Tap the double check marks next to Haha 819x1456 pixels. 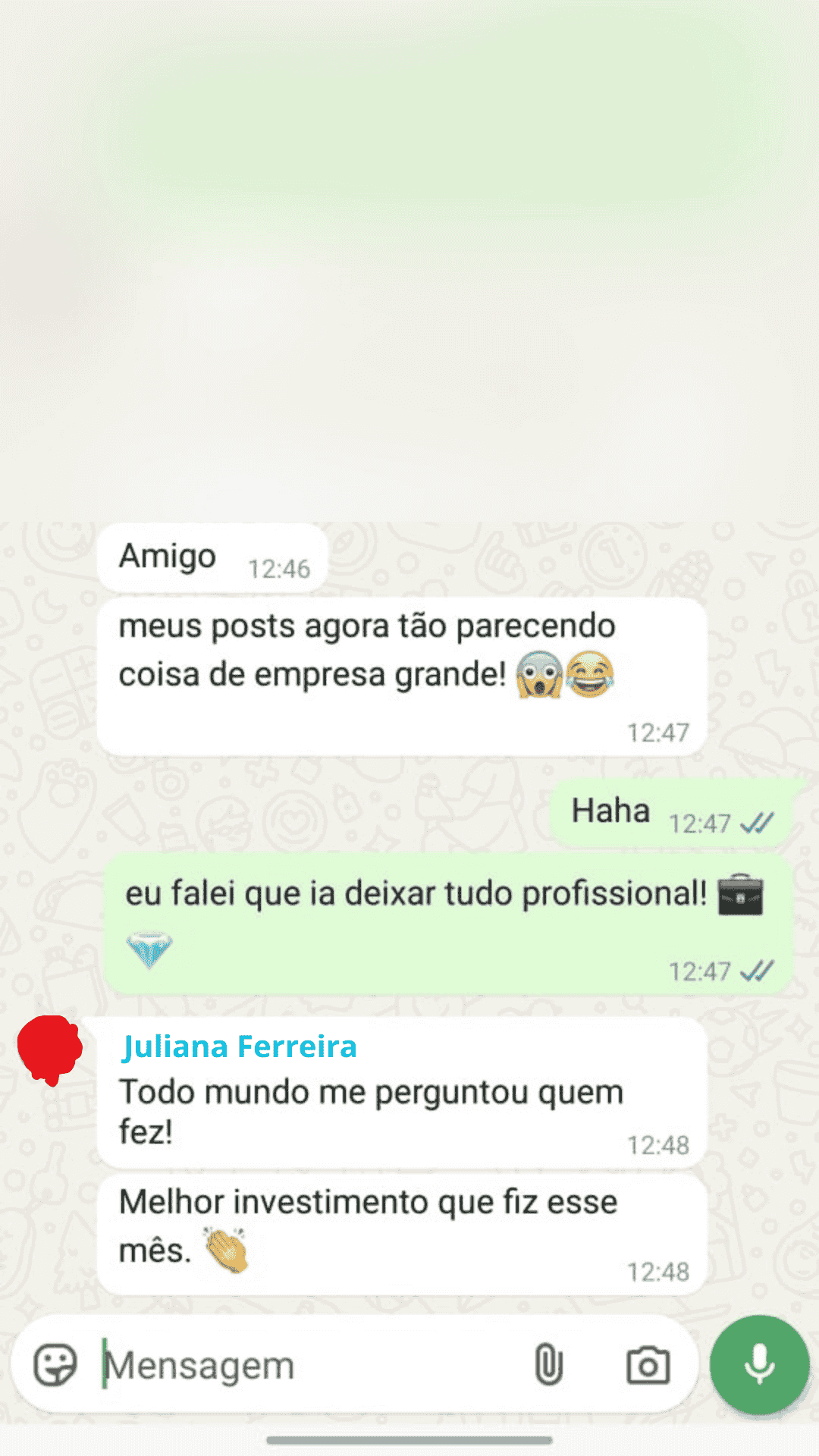[x=757, y=821]
